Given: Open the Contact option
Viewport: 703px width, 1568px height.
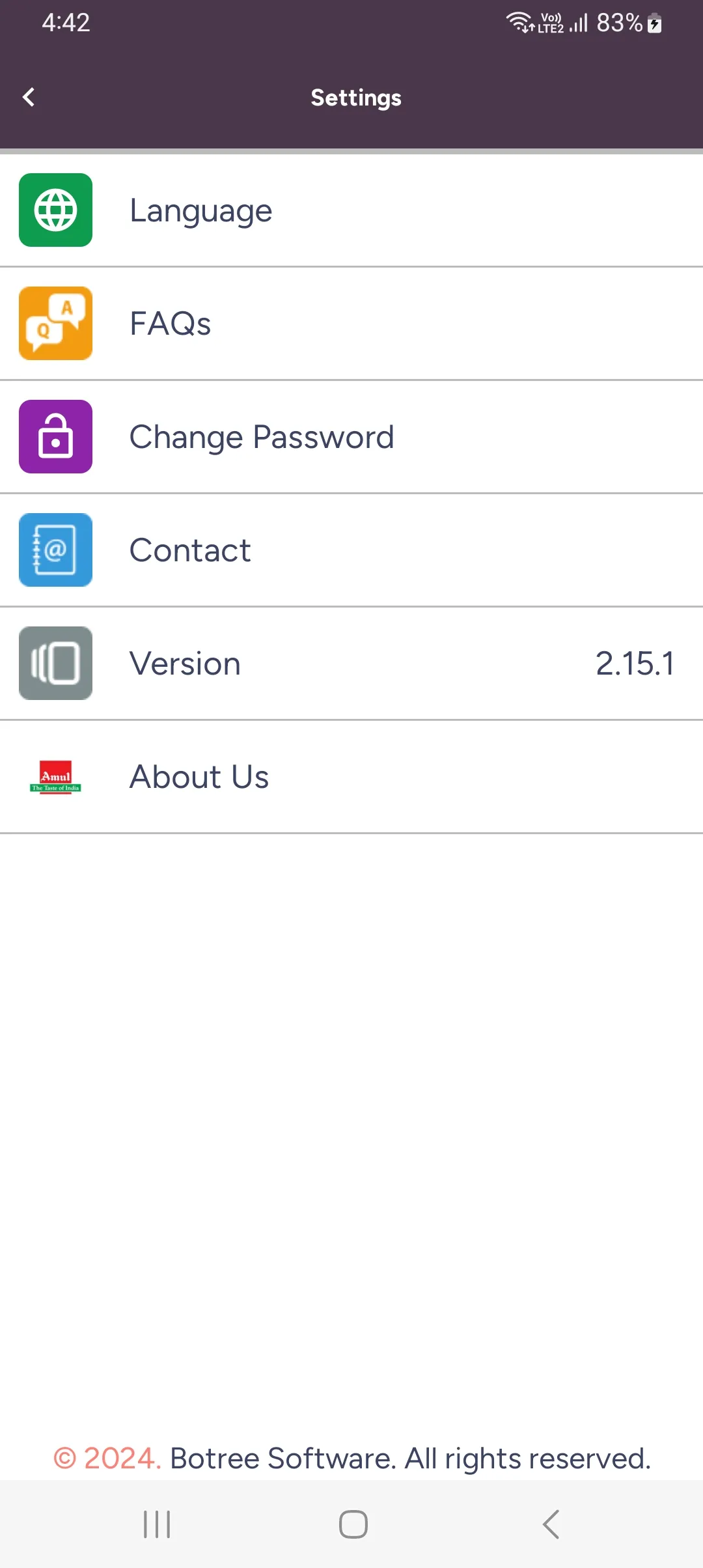Looking at the screenshot, I should (351, 550).
